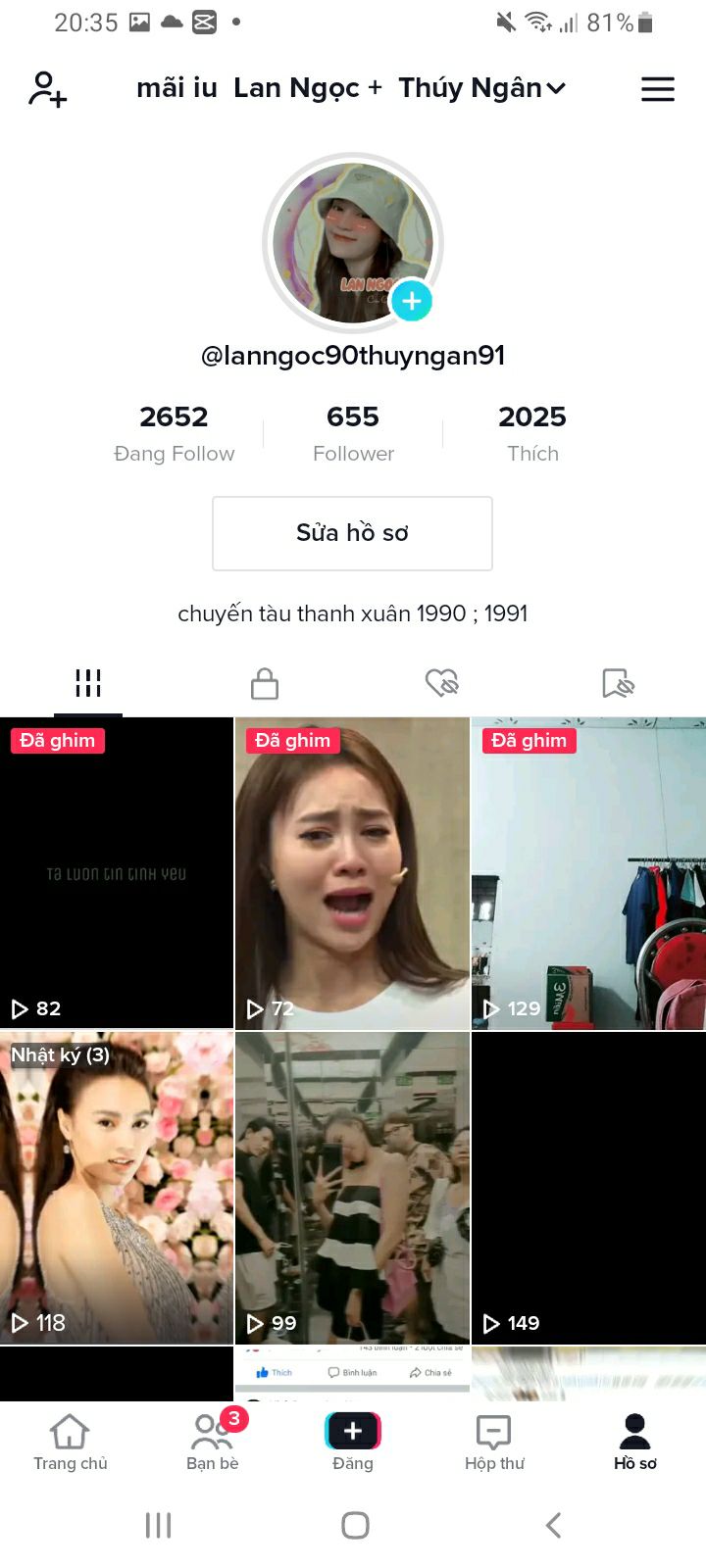706x1568 pixels.
Task: Open pinned video with 72 views
Action: click(x=352, y=872)
